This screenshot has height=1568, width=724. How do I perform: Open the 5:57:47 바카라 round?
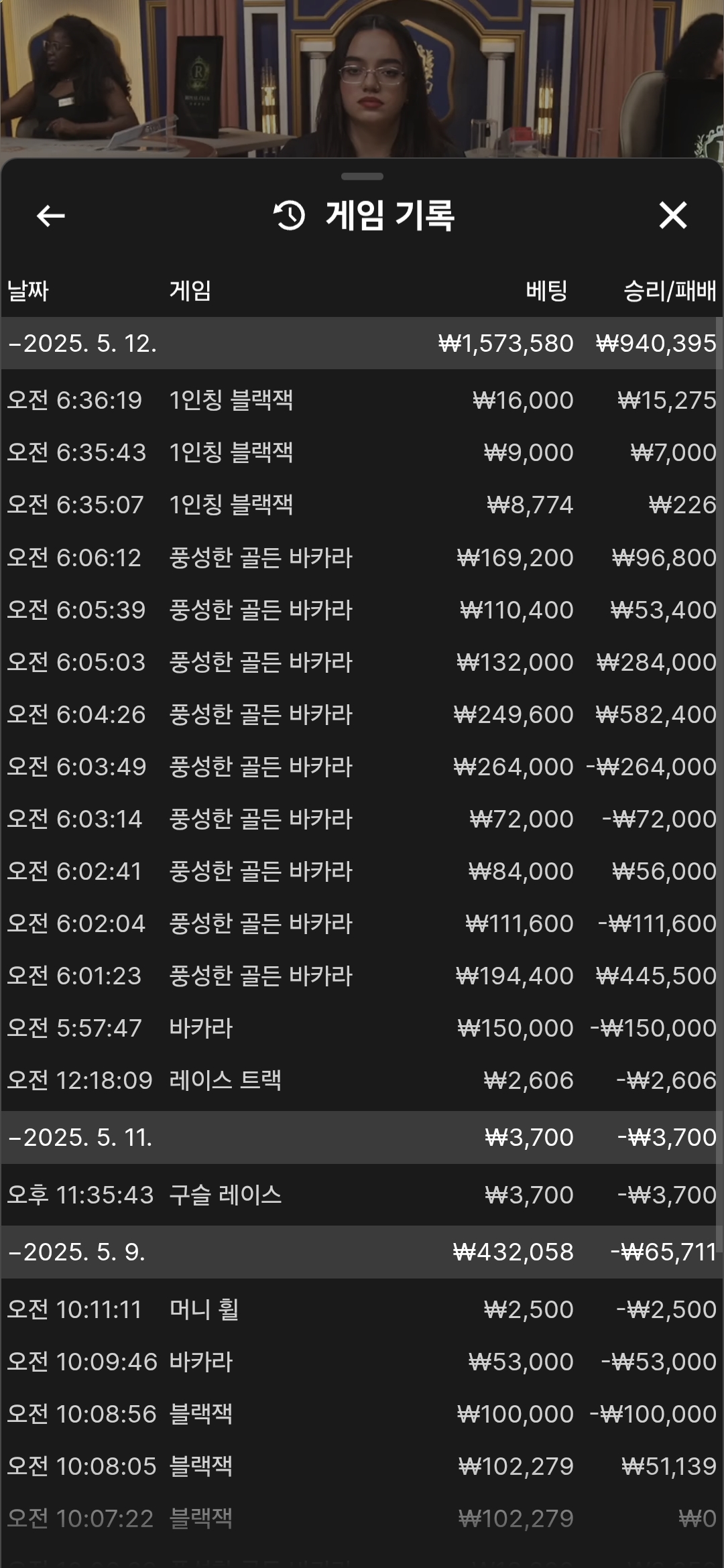click(x=362, y=1028)
